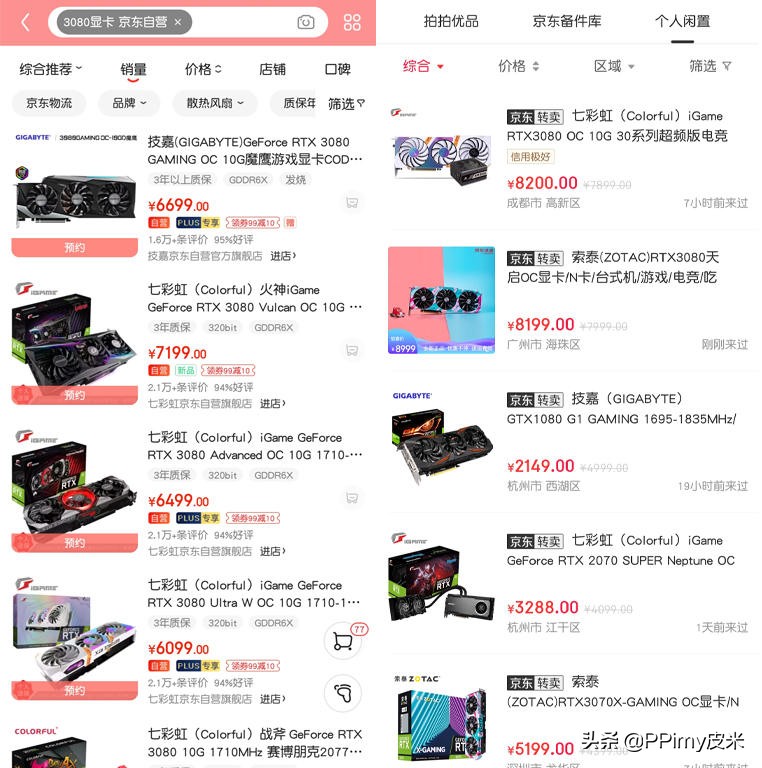Enable the 京东物流 filter chip
Image resolution: width=762 pixels, height=768 pixels.
(x=49, y=104)
